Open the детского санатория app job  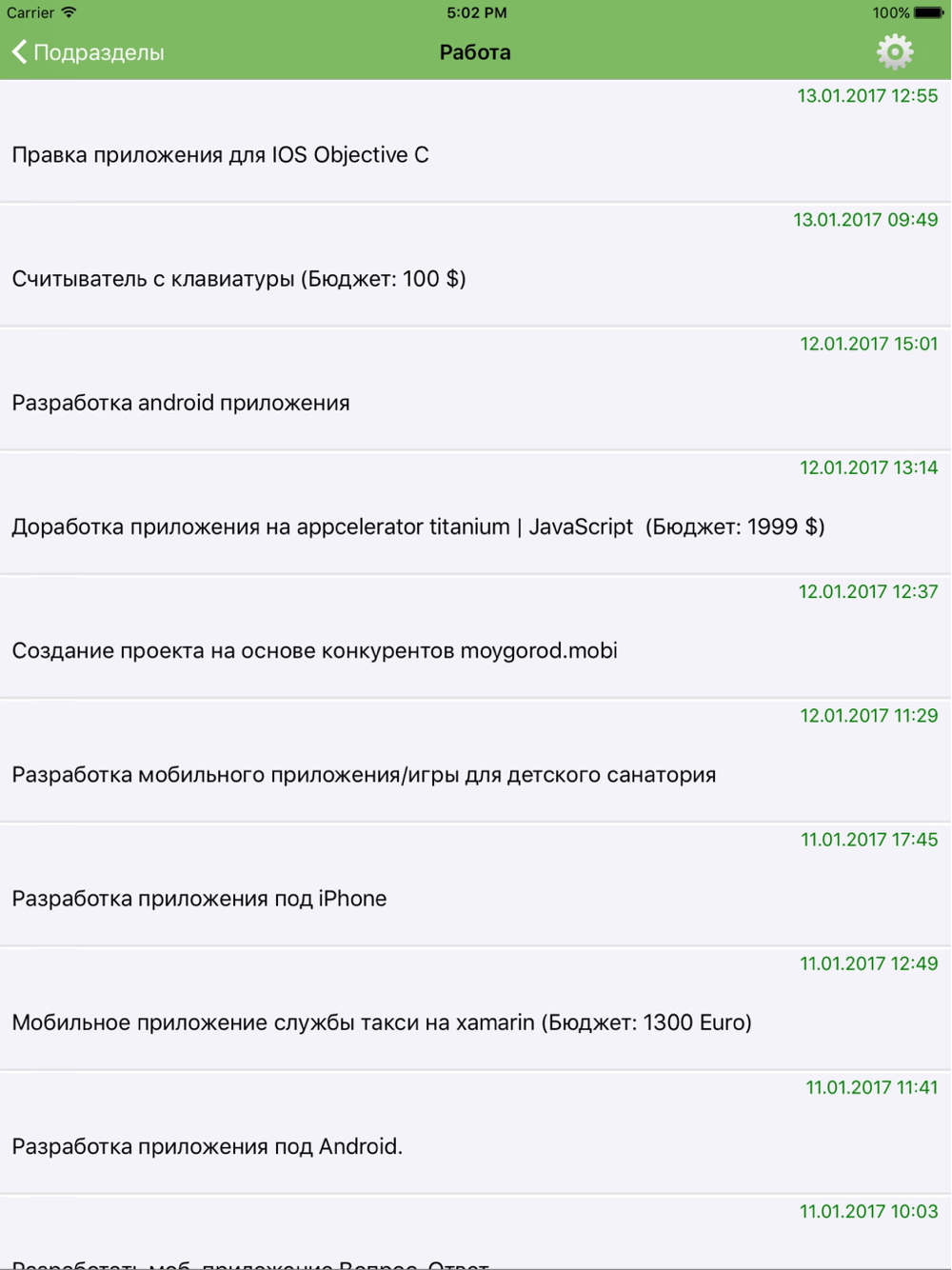pos(476,760)
